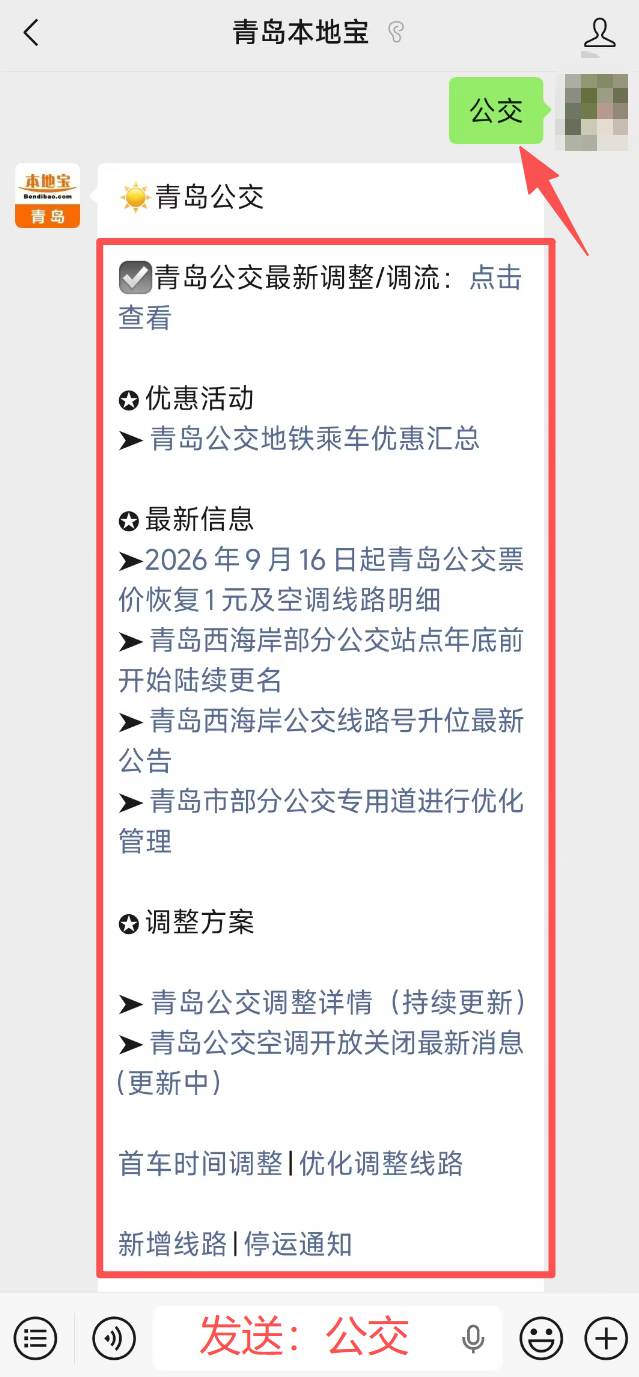
Task: Tap the 青岛本地宝 account avatar
Action: (x=47, y=196)
